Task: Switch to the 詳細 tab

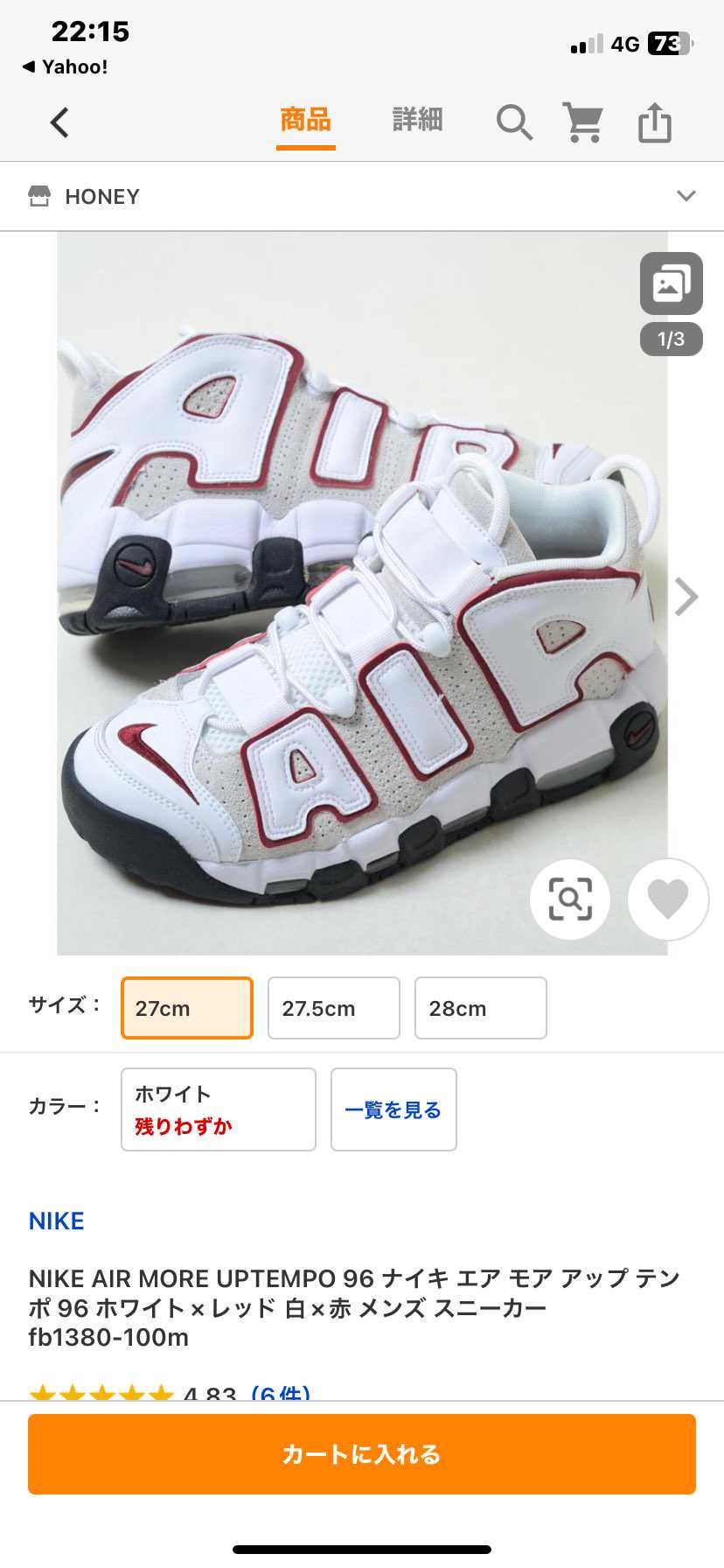Action: (x=417, y=120)
